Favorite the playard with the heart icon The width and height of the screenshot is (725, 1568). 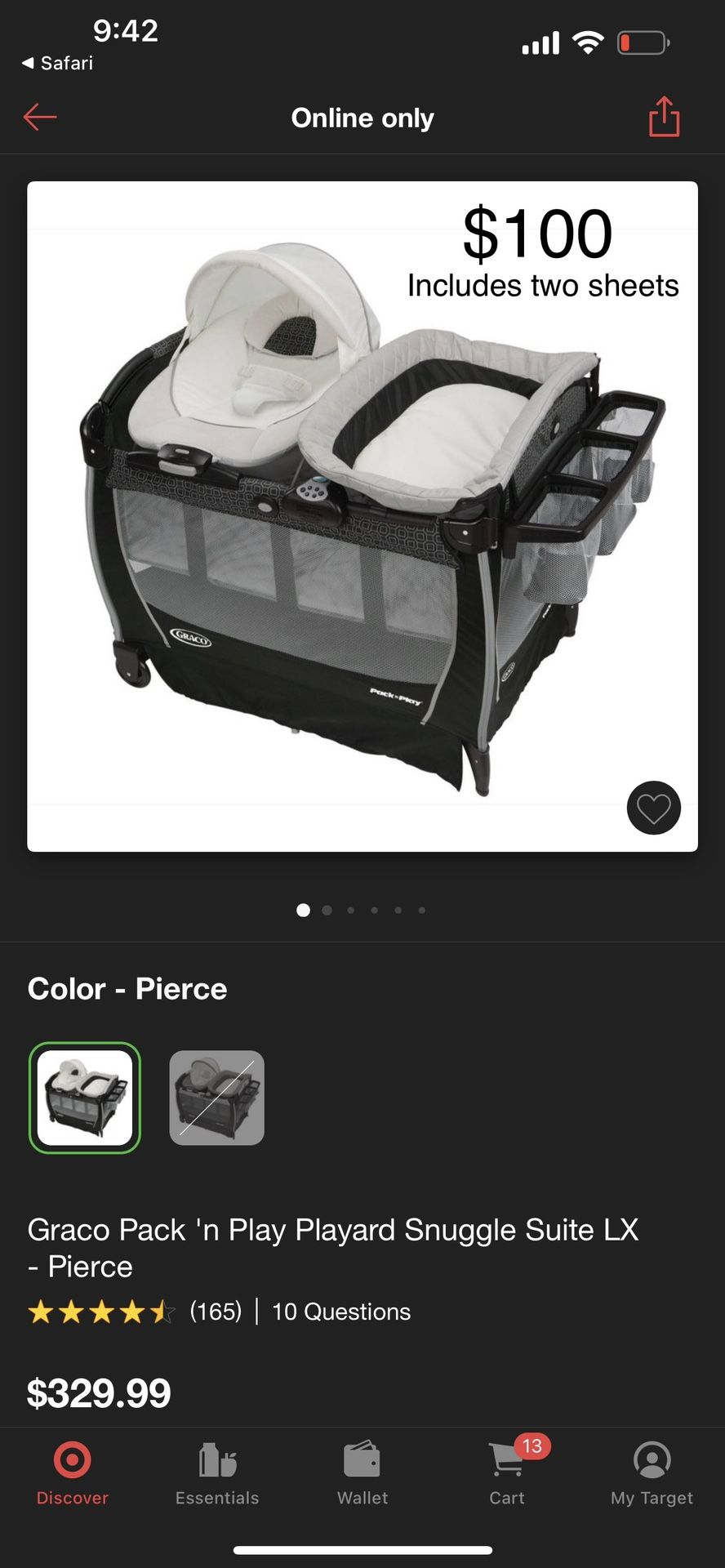pyautogui.click(x=653, y=808)
